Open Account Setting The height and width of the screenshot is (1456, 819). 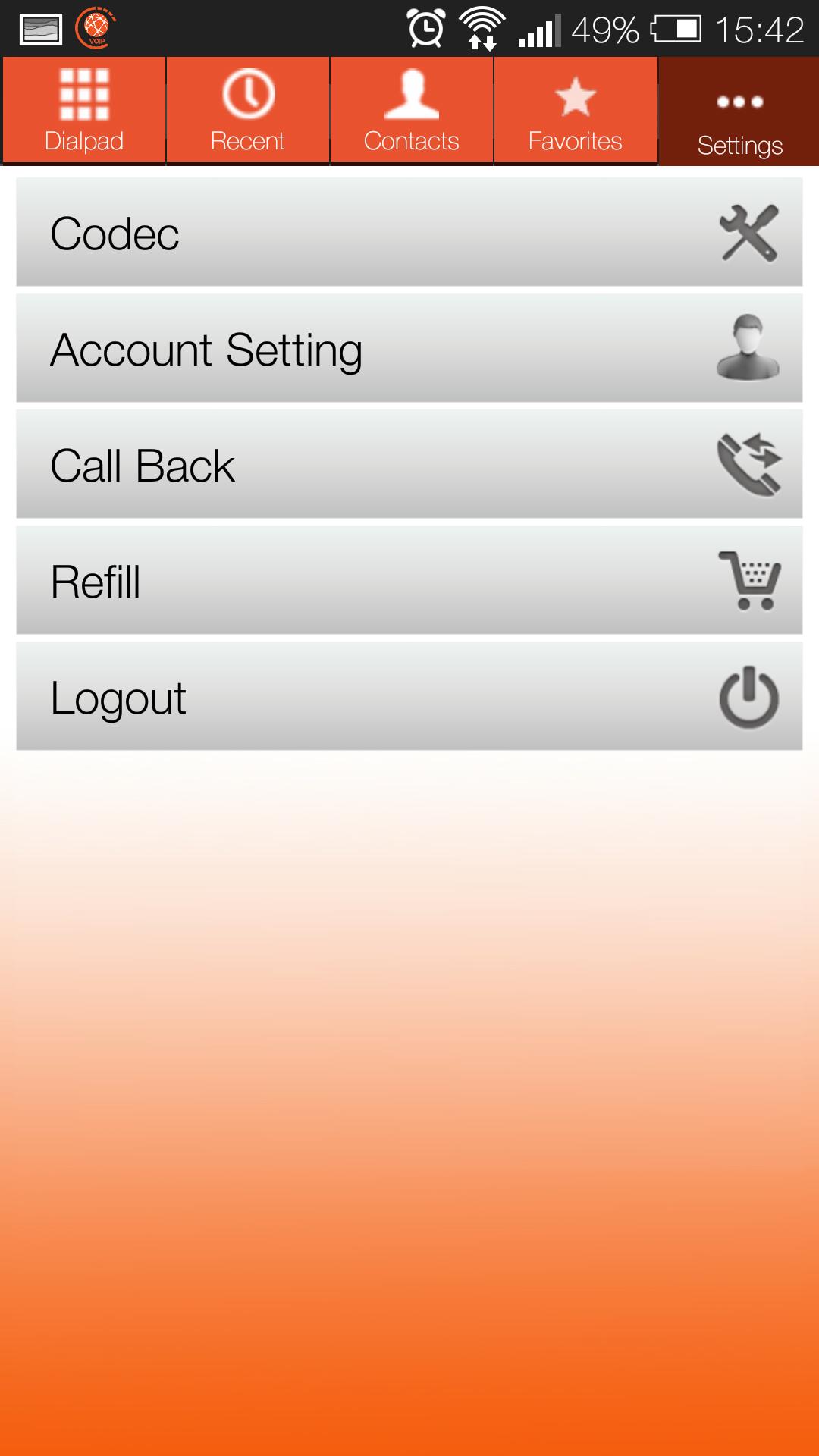[409, 348]
